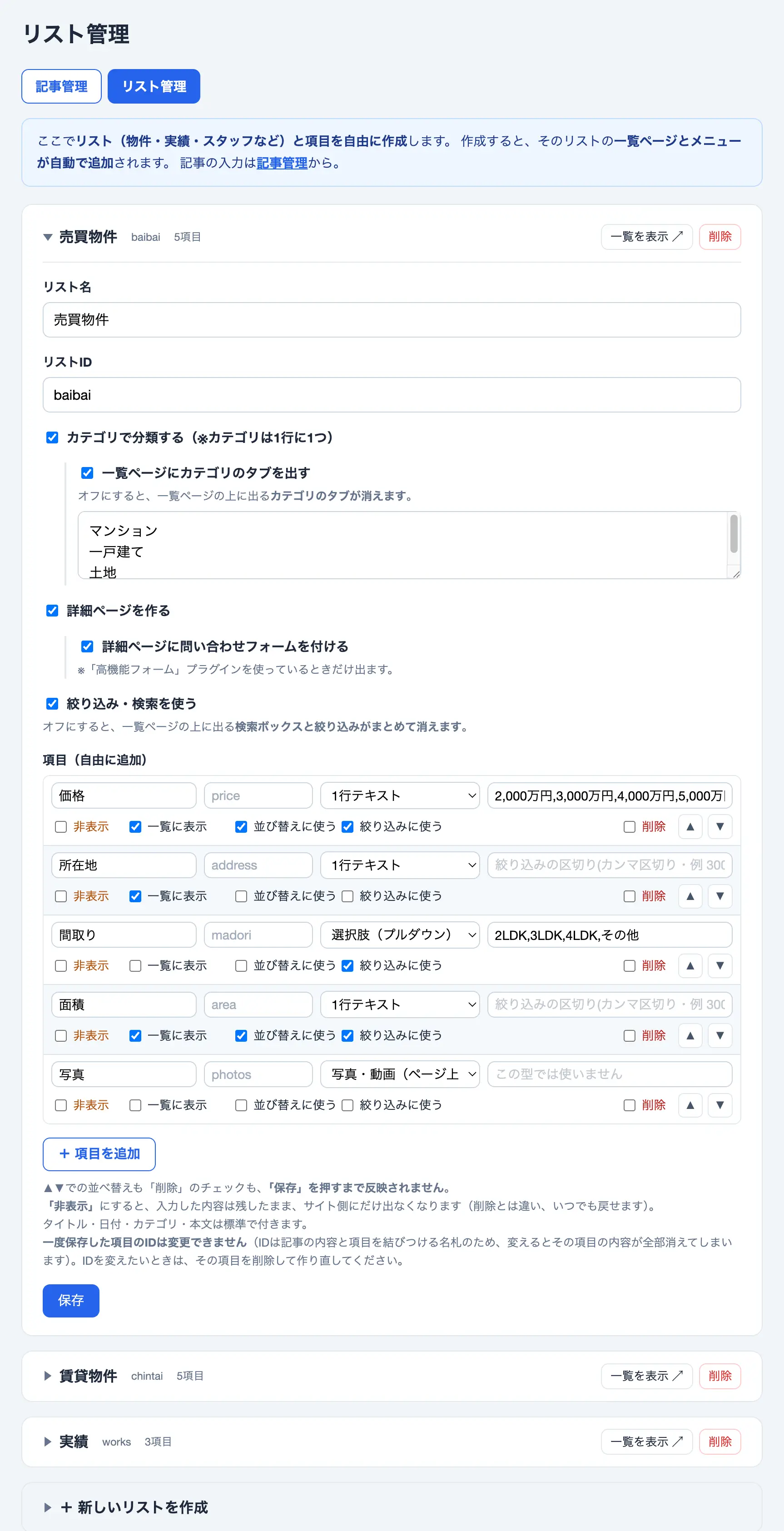The image size is (784, 1531).
Task: Enable 絞り込みに使う for the 所在地 item
Action: (x=348, y=896)
